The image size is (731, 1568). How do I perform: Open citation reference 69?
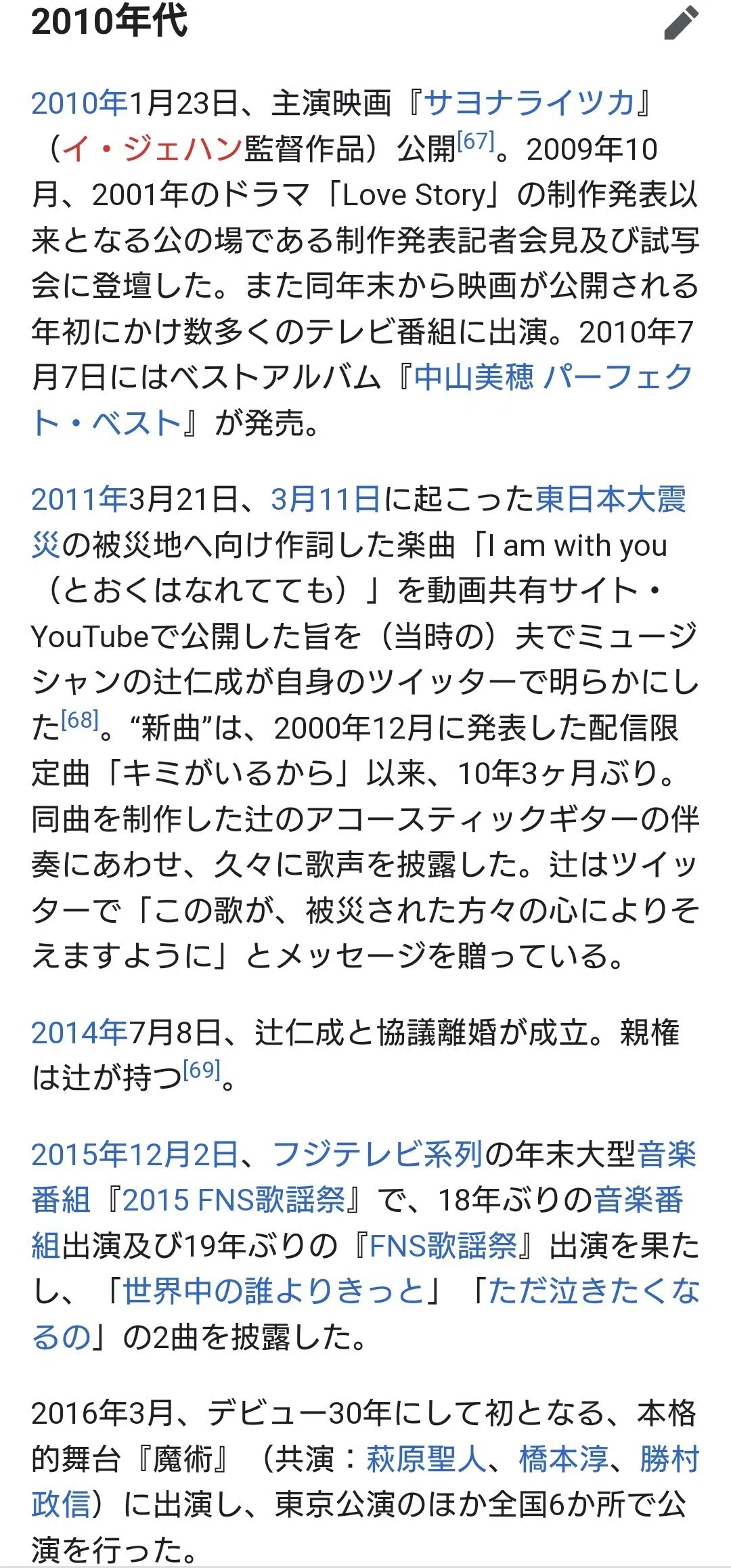tap(202, 1070)
